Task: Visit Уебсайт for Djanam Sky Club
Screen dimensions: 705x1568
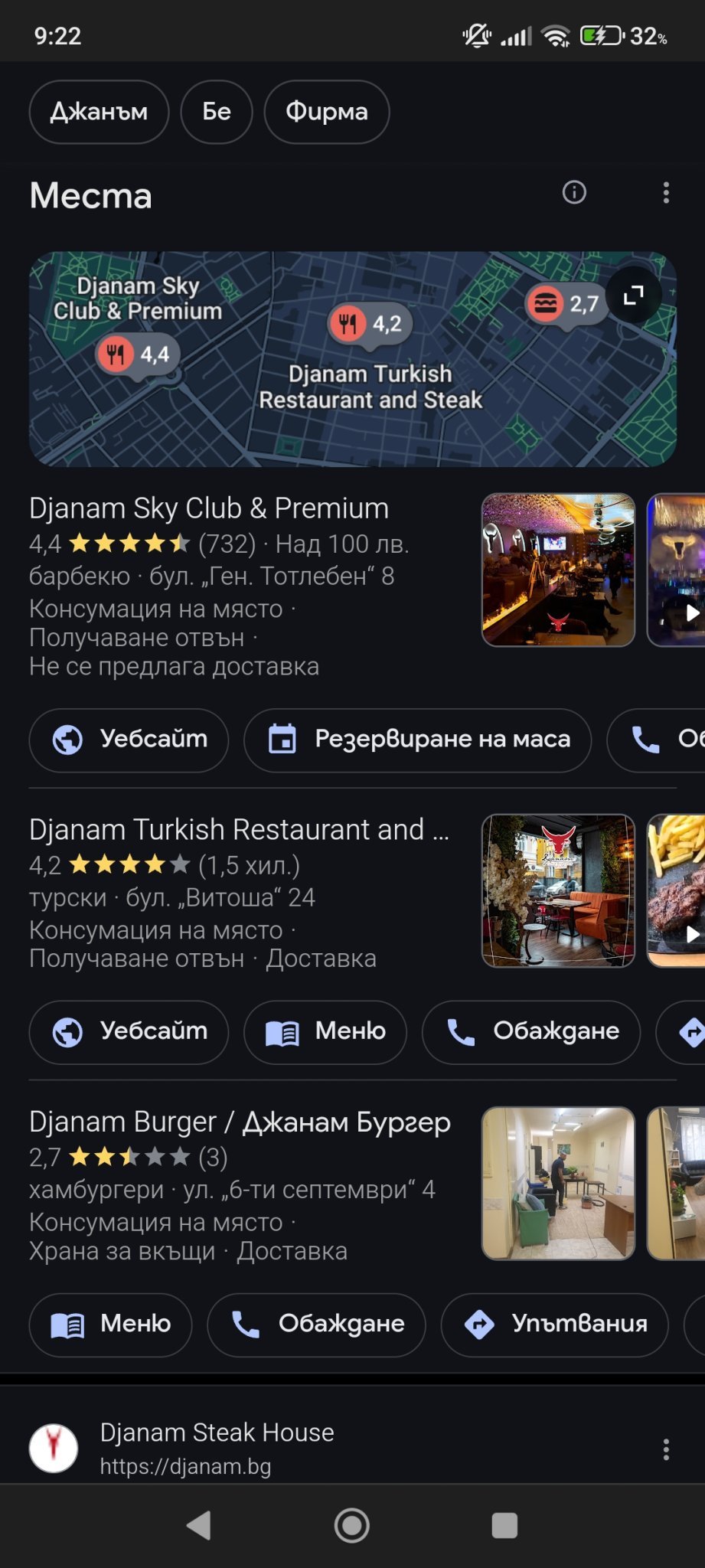Action: [x=129, y=740]
